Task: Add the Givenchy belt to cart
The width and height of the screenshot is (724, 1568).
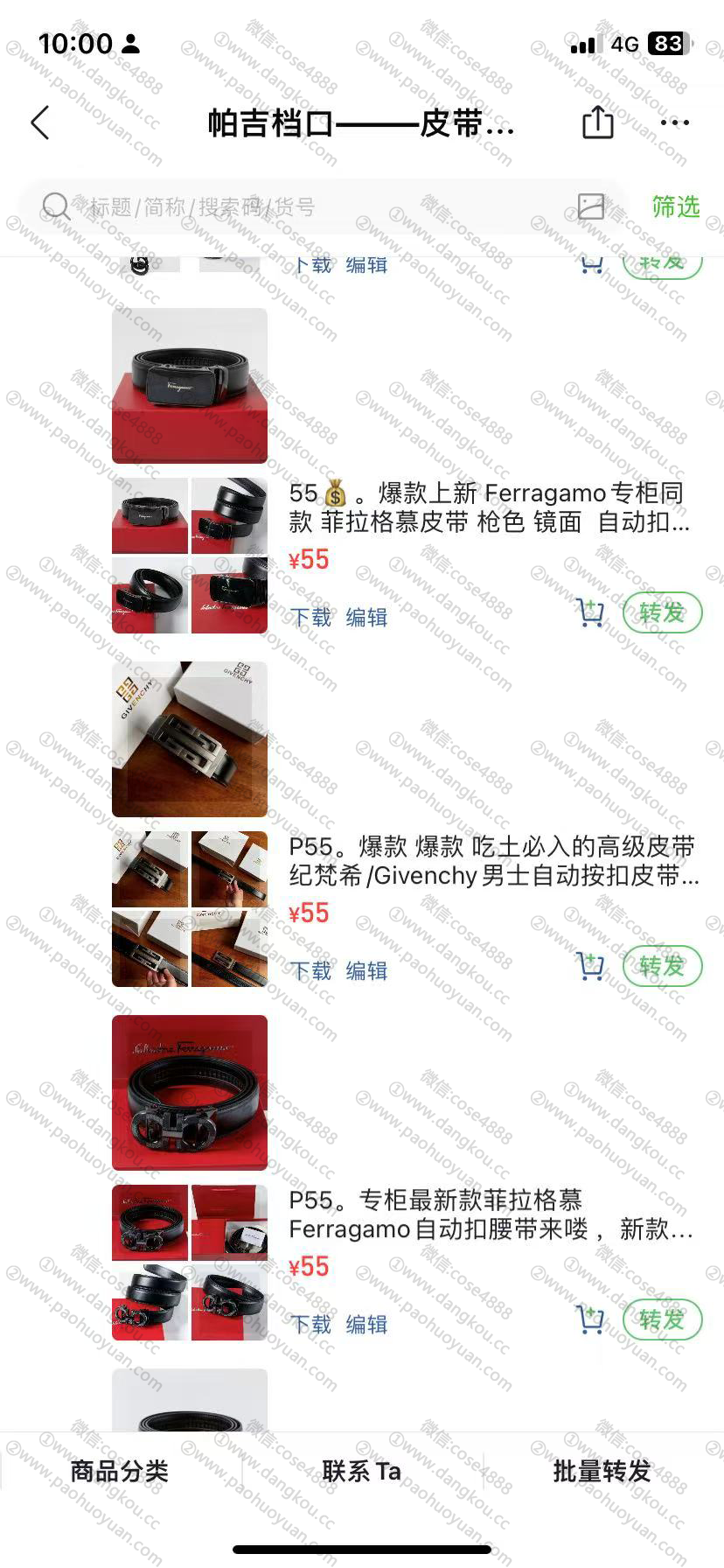Action: coord(591,966)
